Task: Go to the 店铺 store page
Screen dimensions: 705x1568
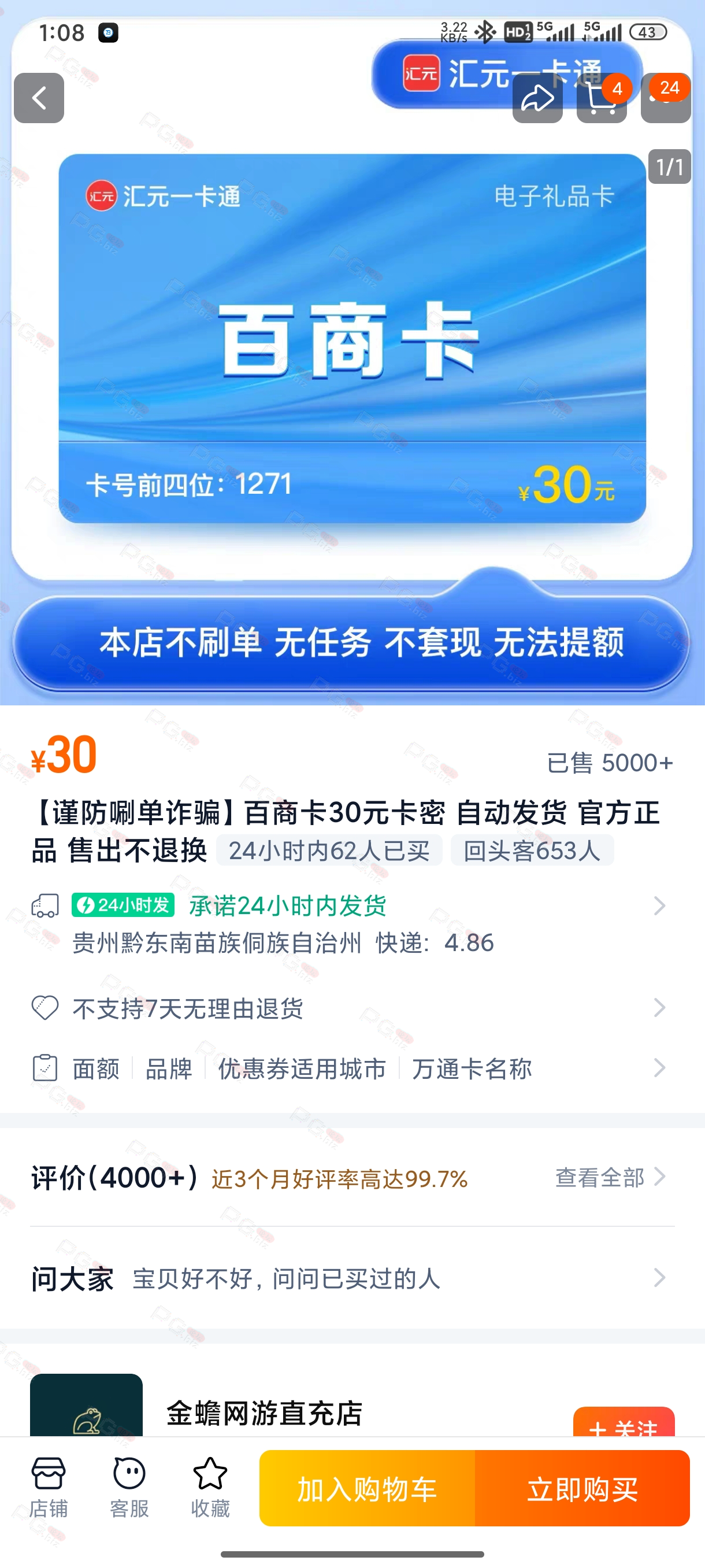Action: [49, 1488]
